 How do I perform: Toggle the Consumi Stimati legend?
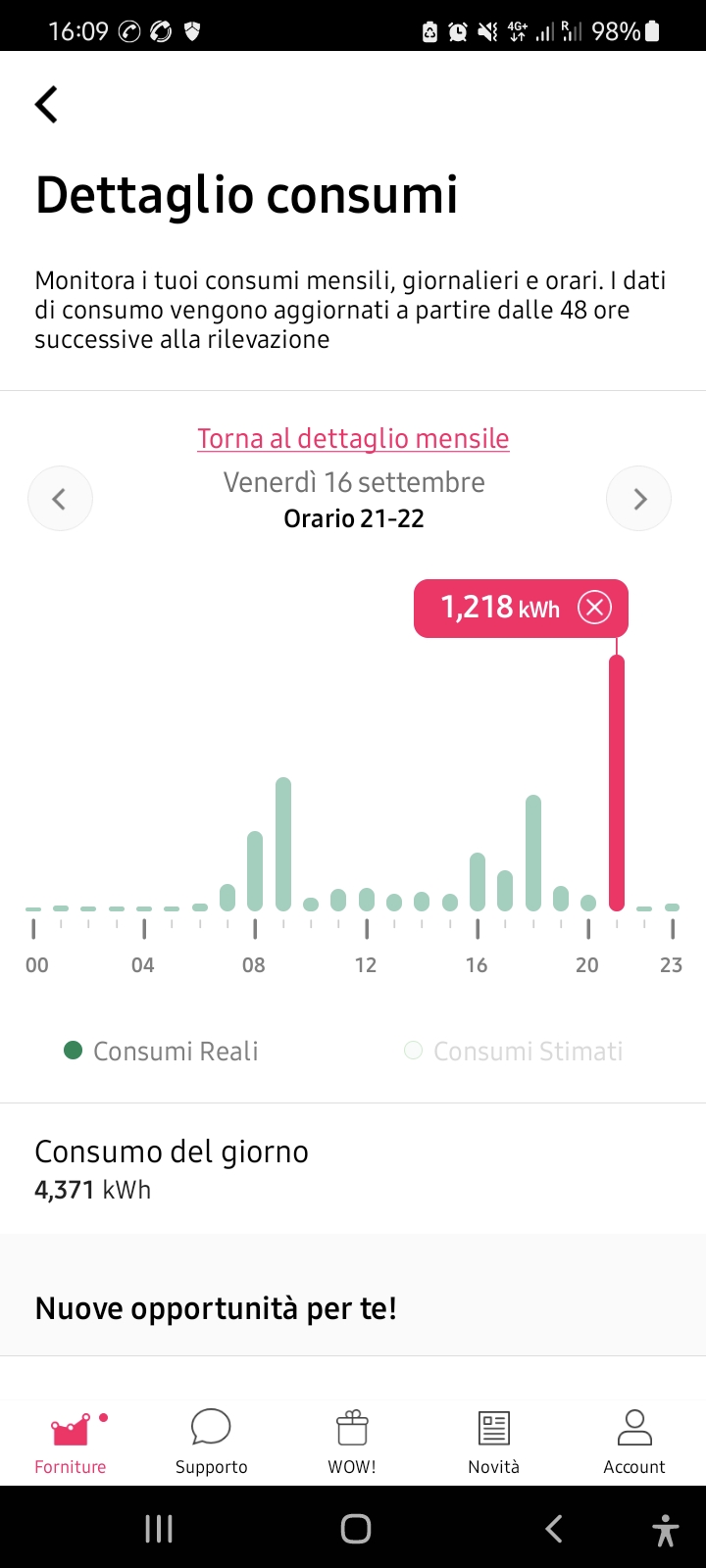pos(514,1052)
